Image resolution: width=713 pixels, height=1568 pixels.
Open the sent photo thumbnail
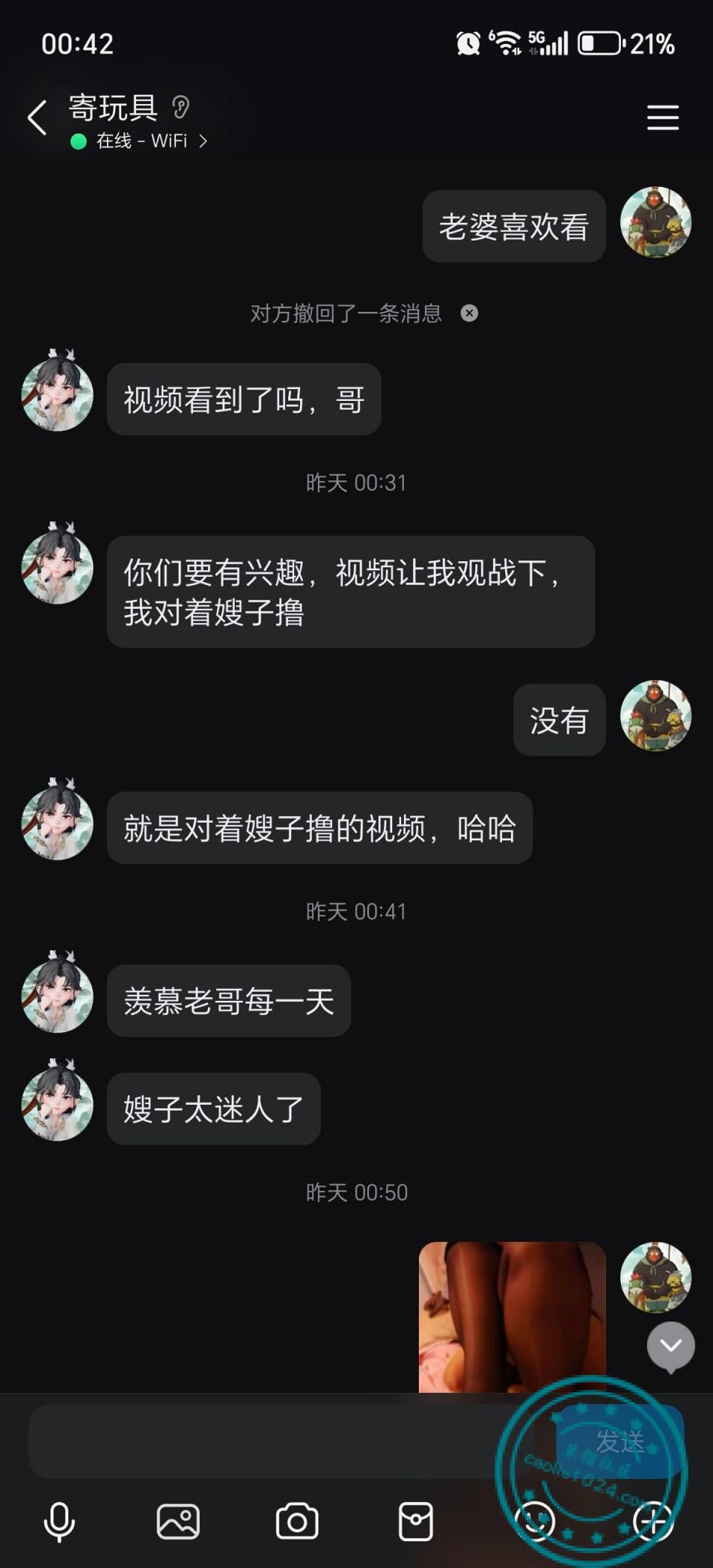click(512, 1316)
